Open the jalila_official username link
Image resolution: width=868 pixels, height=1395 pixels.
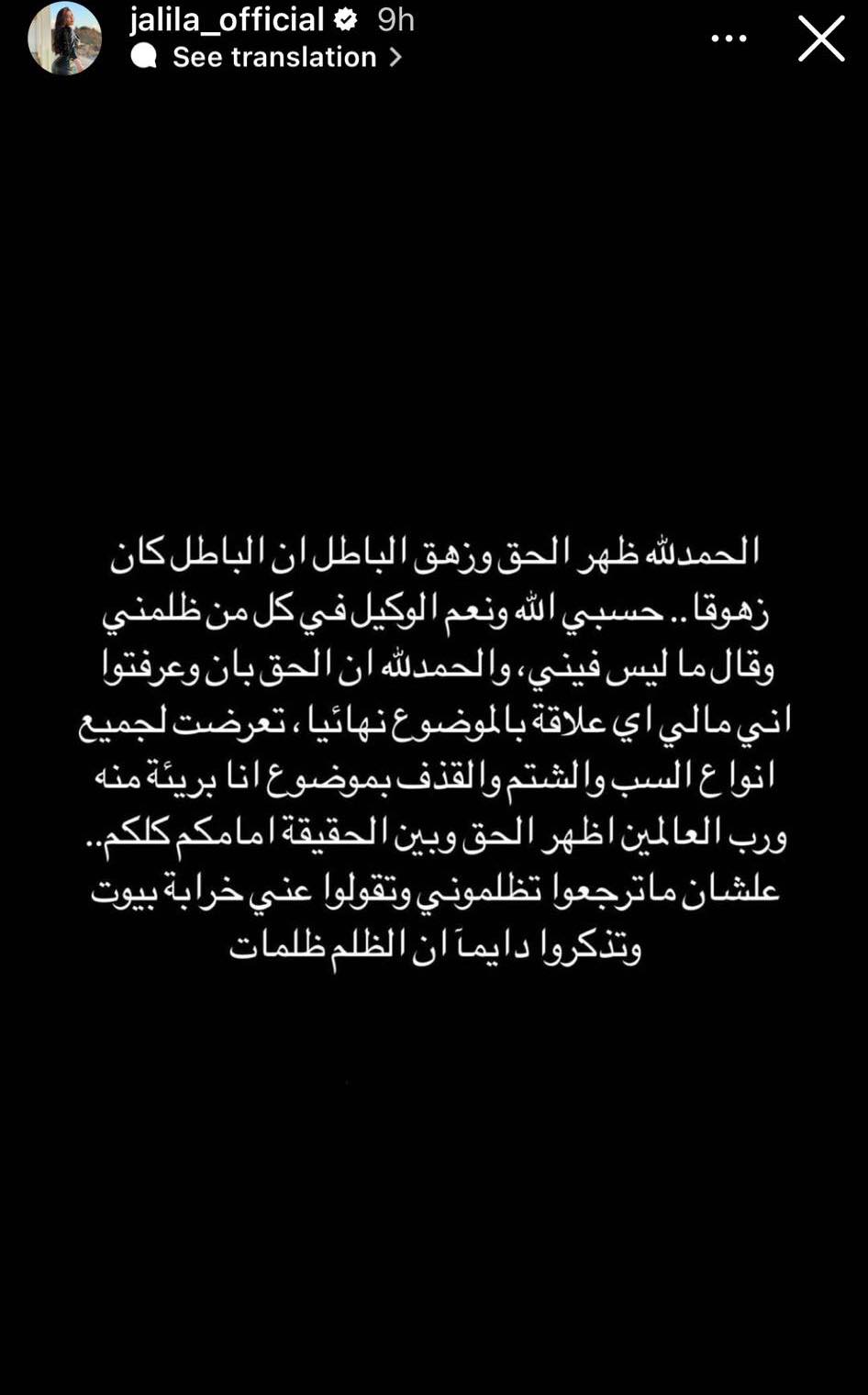tap(227, 19)
